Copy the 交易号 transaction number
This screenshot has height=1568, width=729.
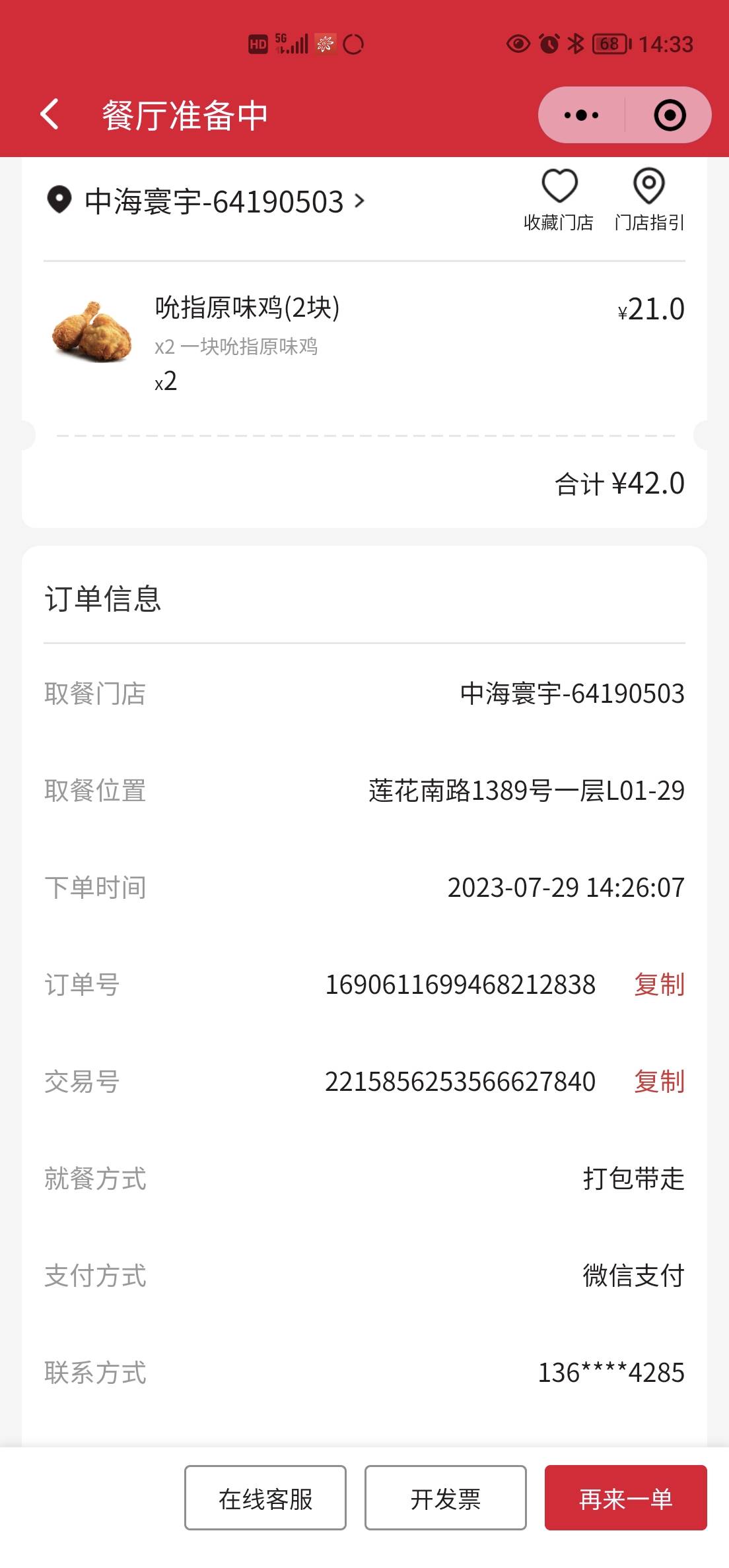pos(659,1082)
